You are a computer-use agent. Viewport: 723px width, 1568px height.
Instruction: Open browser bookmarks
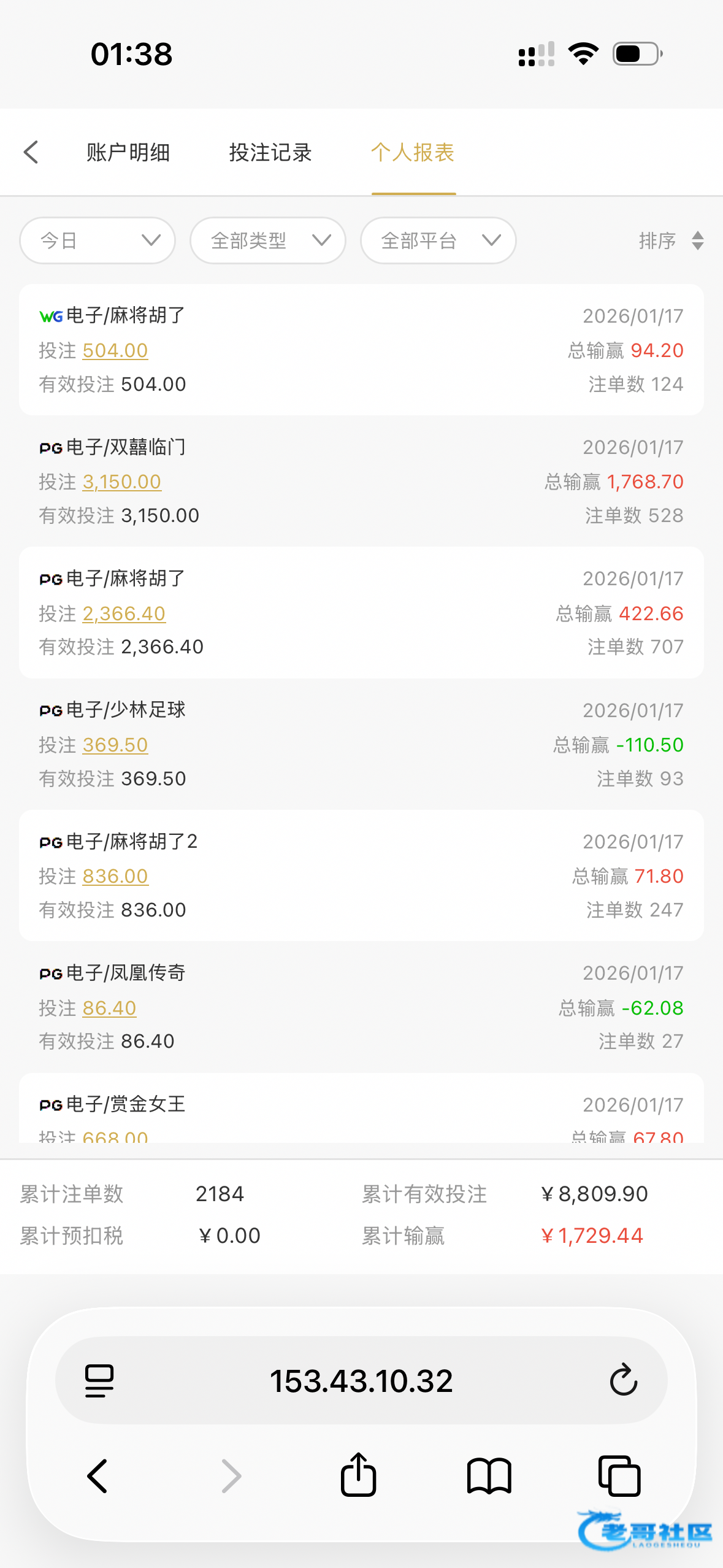coord(489,1475)
